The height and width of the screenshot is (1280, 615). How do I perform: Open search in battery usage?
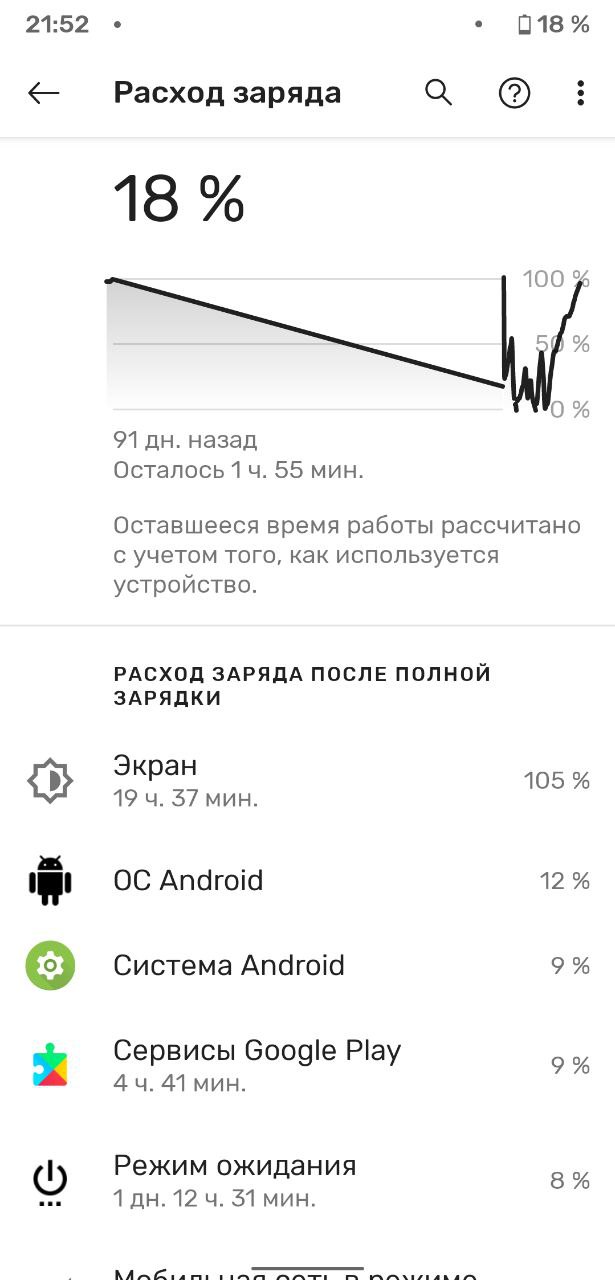[x=439, y=93]
